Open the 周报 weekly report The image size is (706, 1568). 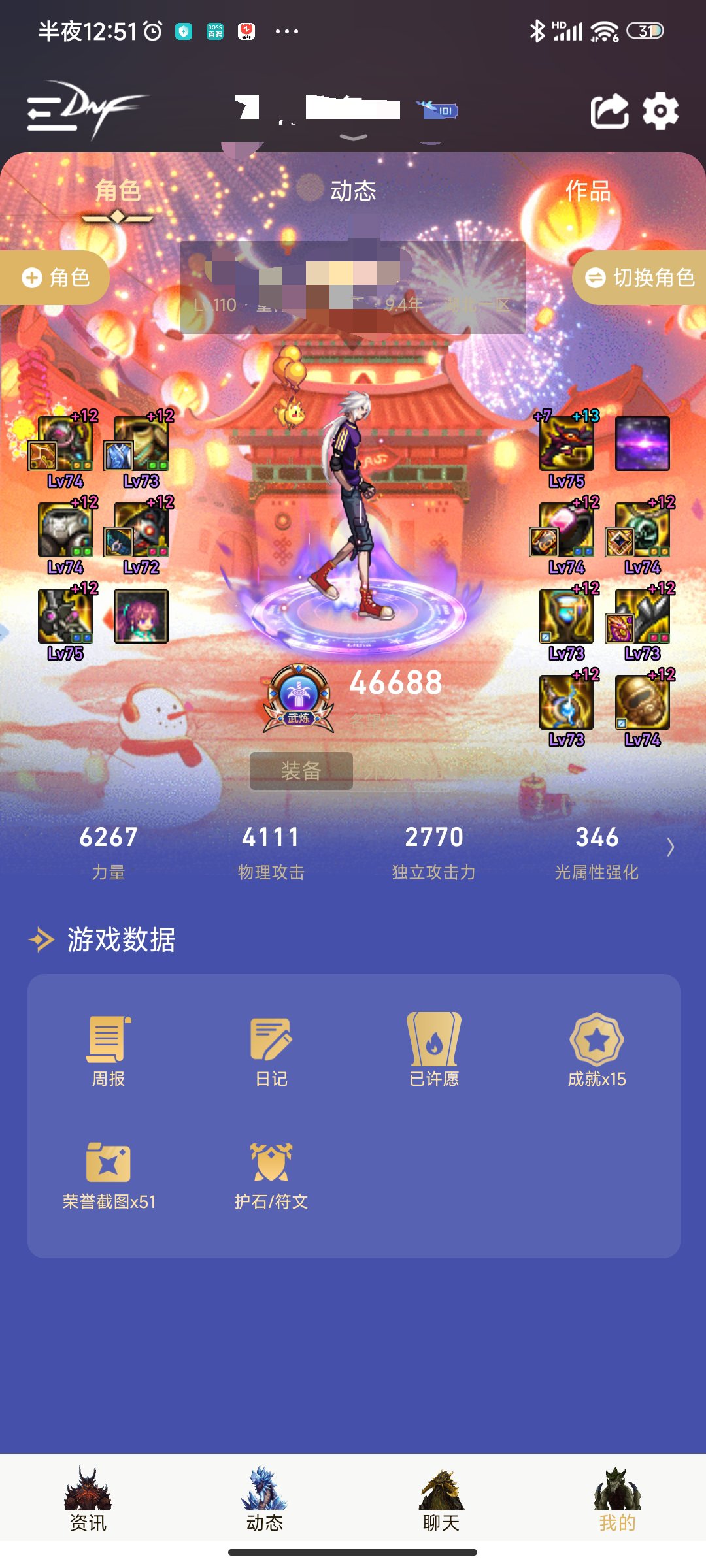pyautogui.click(x=108, y=1050)
